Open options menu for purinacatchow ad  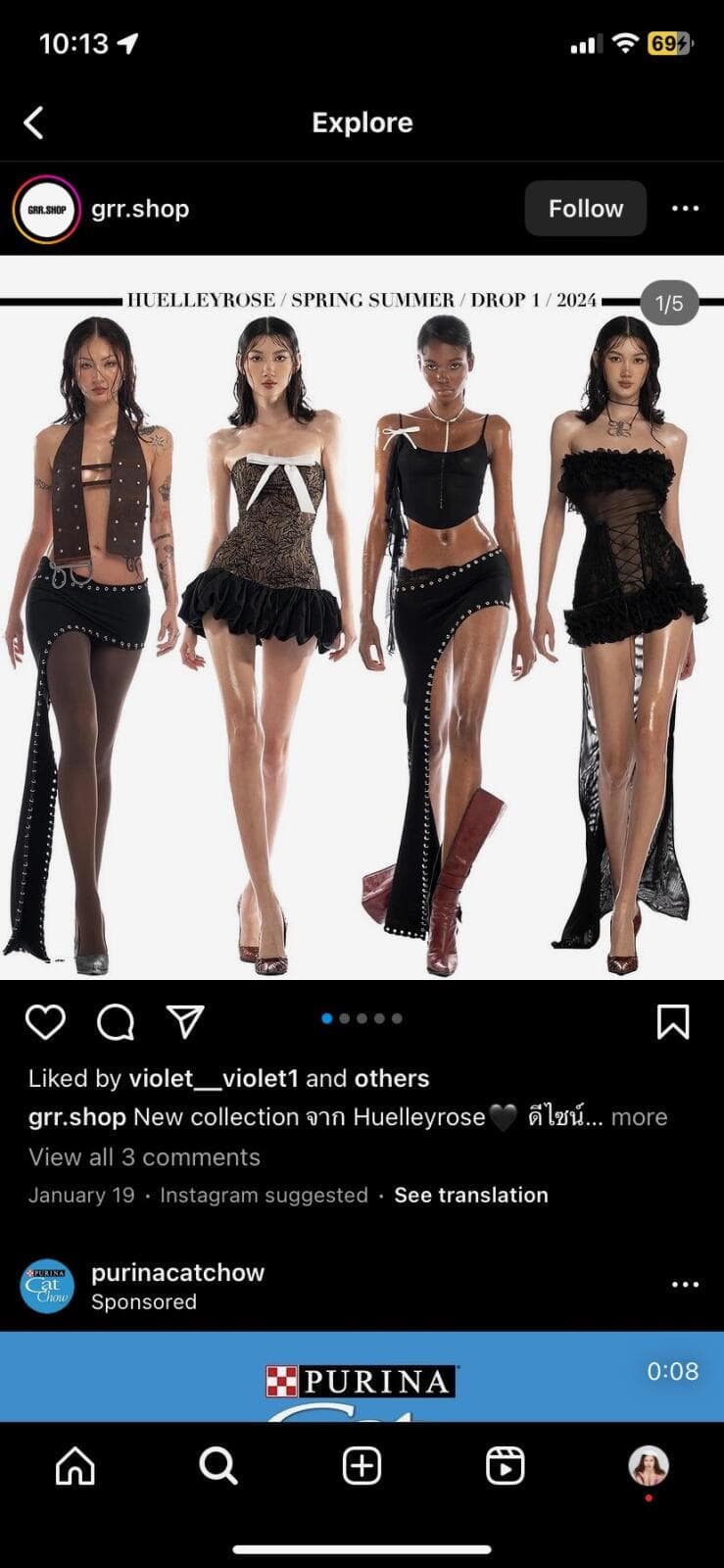[x=685, y=1285]
